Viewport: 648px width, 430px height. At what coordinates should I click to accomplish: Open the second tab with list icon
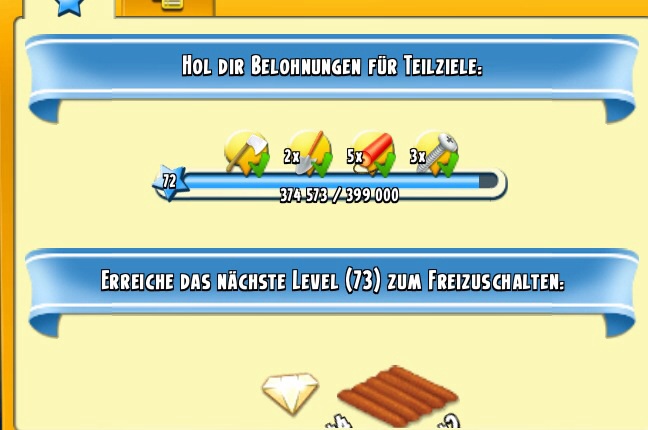(164, 6)
